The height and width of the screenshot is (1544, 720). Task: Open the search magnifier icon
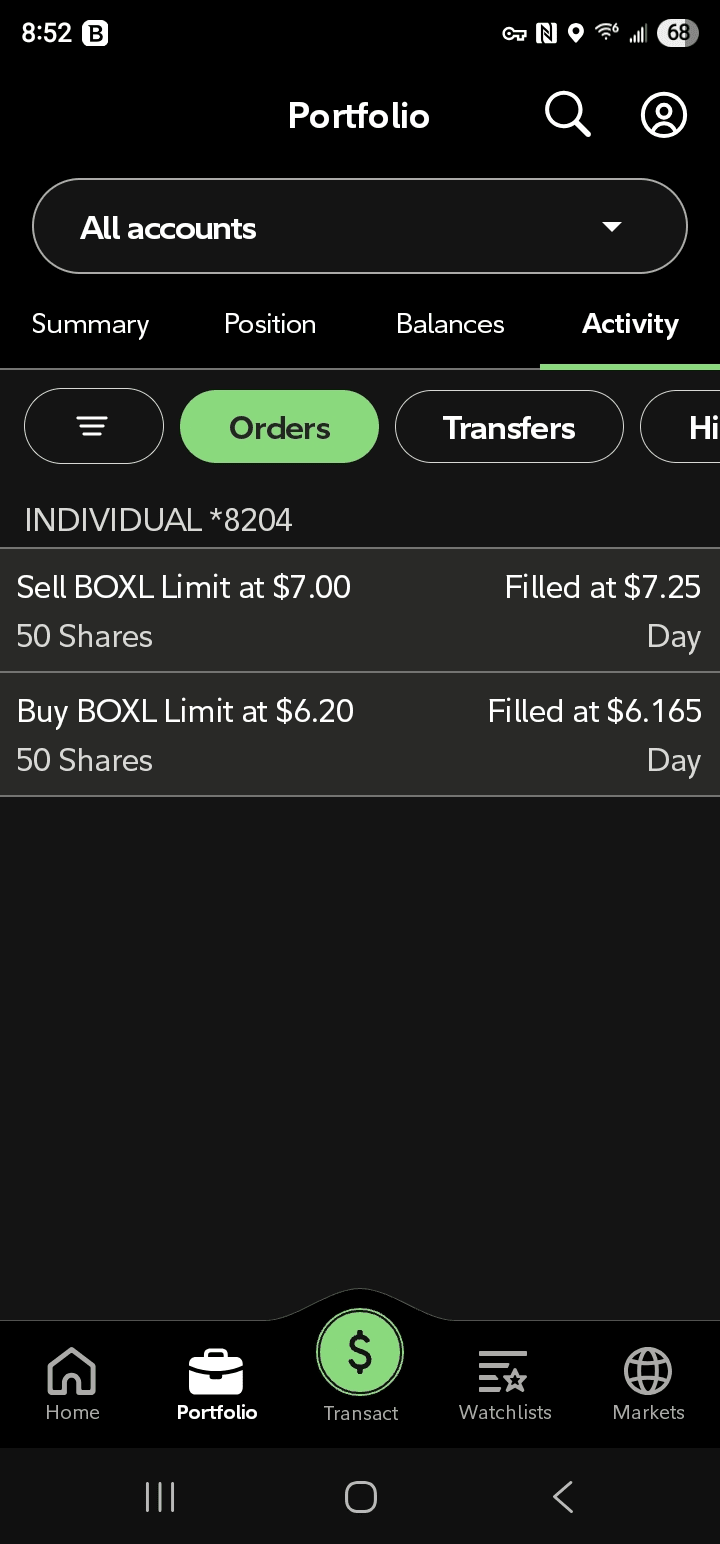(567, 115)
